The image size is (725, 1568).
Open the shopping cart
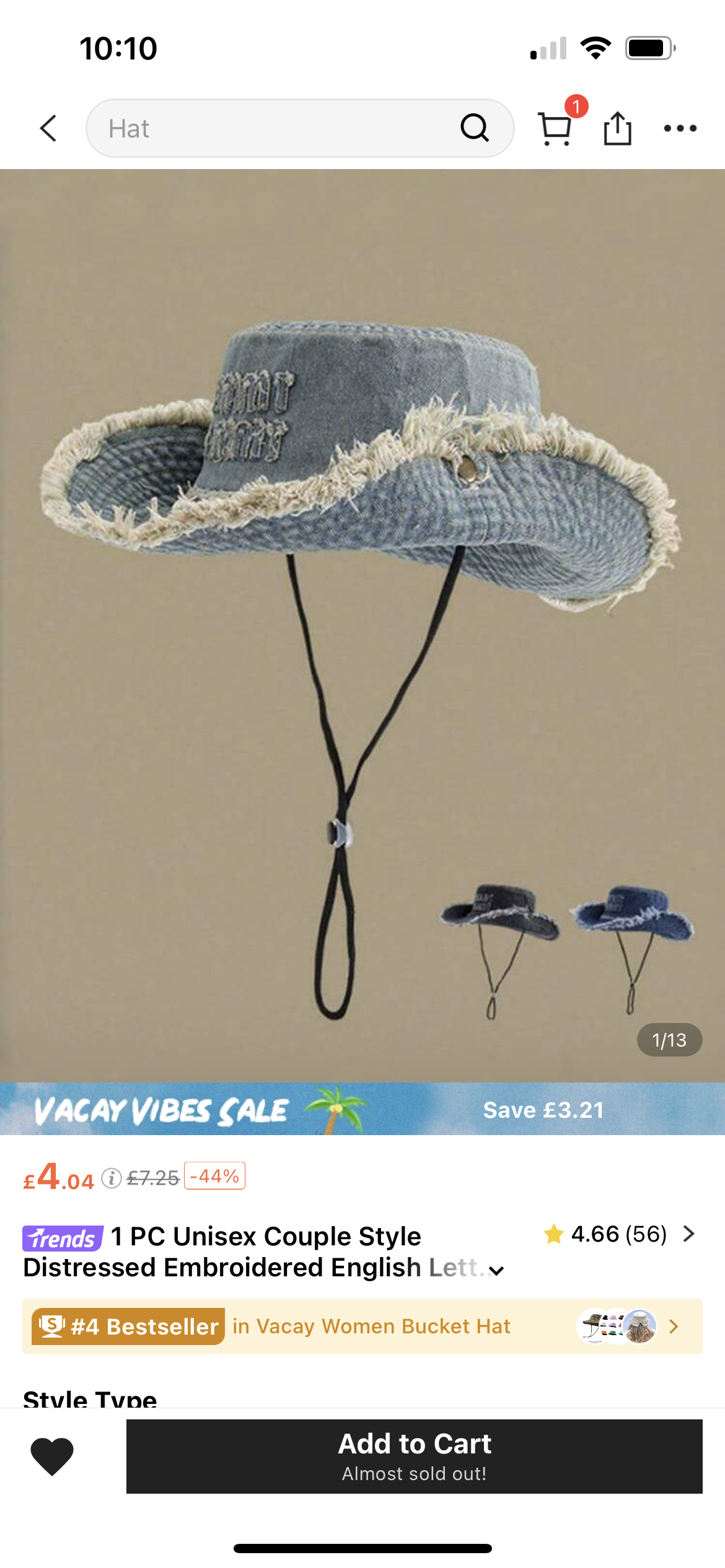tap(555, 128)
